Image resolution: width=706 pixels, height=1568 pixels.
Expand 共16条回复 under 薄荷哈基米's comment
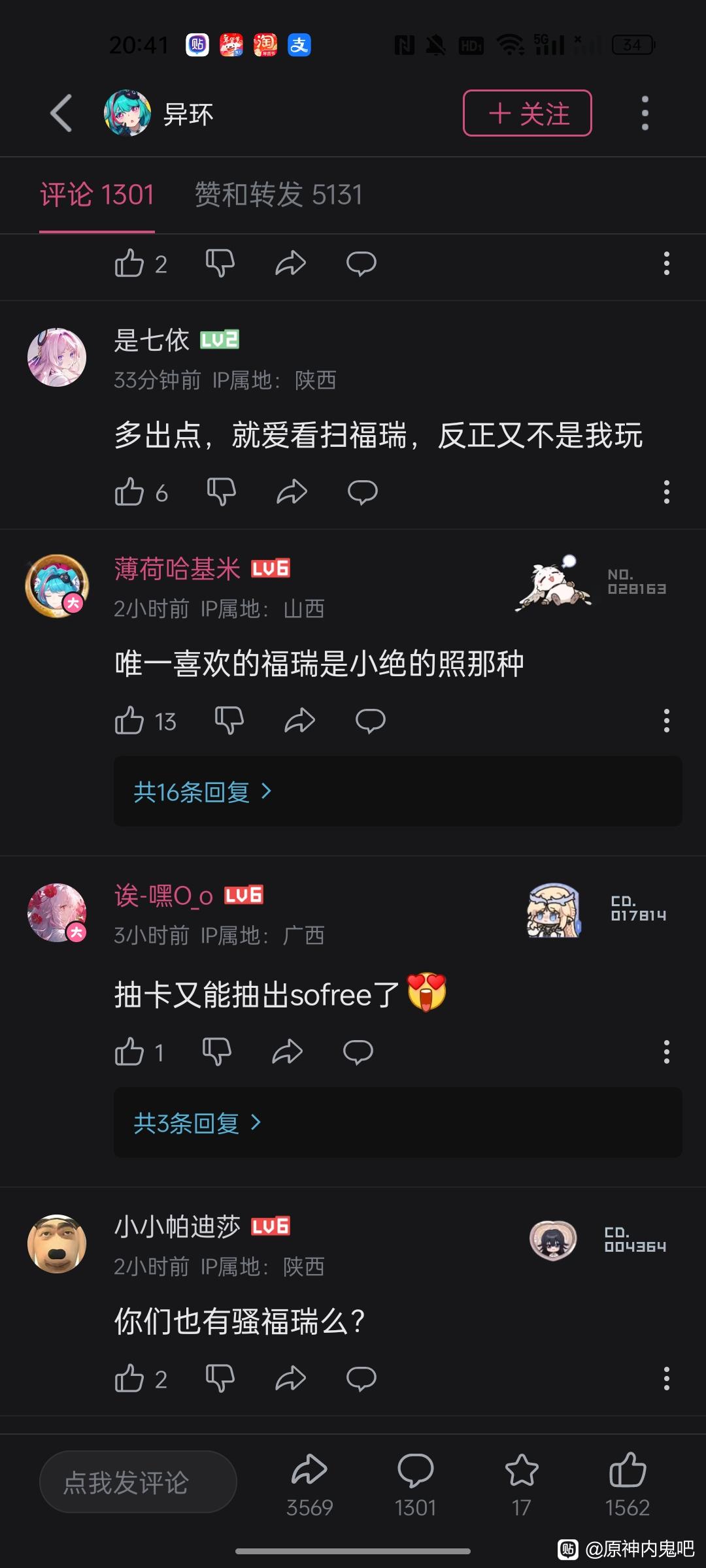(203, 792)
